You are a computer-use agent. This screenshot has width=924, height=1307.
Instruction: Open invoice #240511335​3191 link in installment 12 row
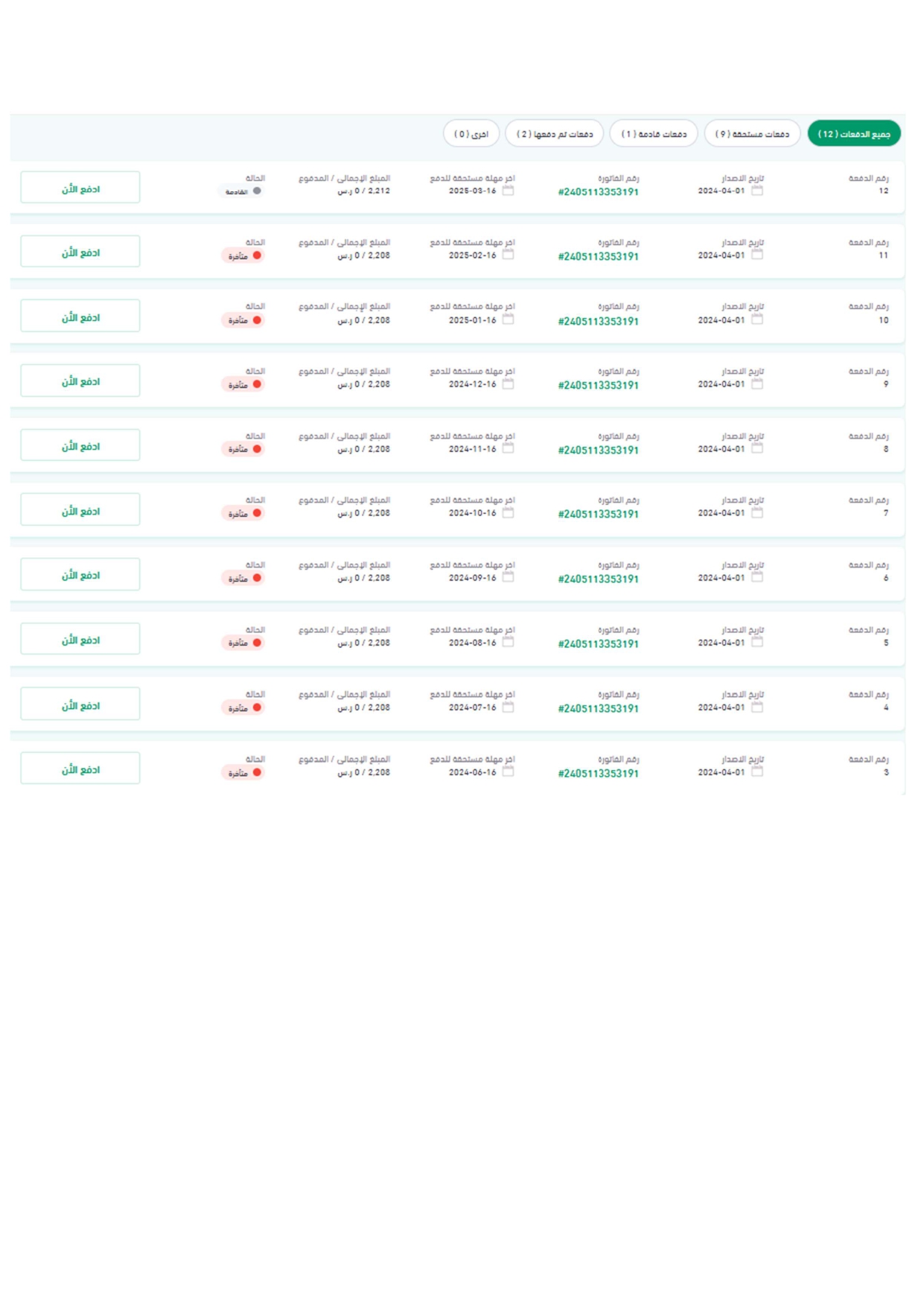tap(598, 192)
